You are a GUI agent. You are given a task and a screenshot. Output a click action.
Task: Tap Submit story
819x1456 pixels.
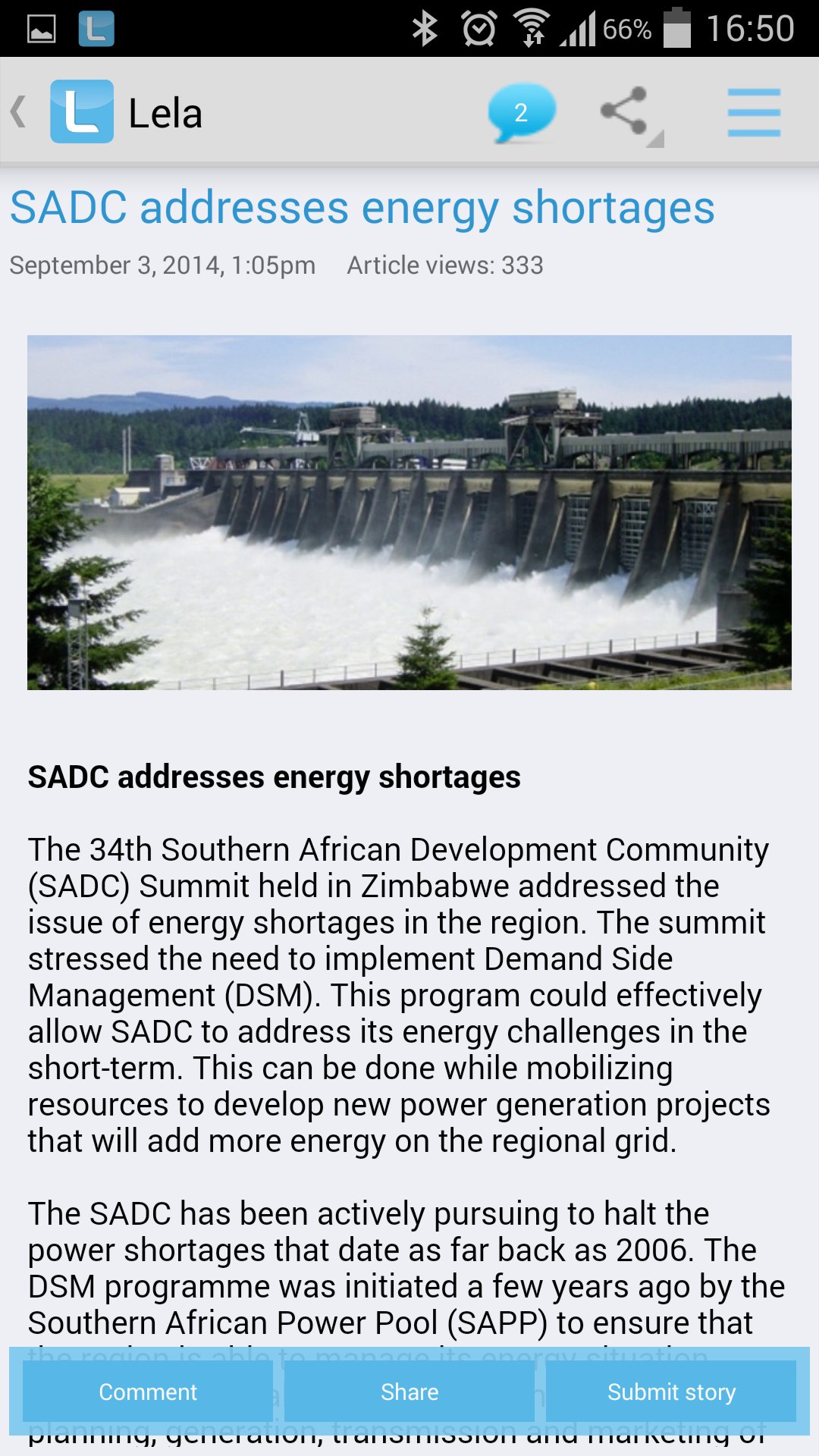click(x=671, y=1392)
